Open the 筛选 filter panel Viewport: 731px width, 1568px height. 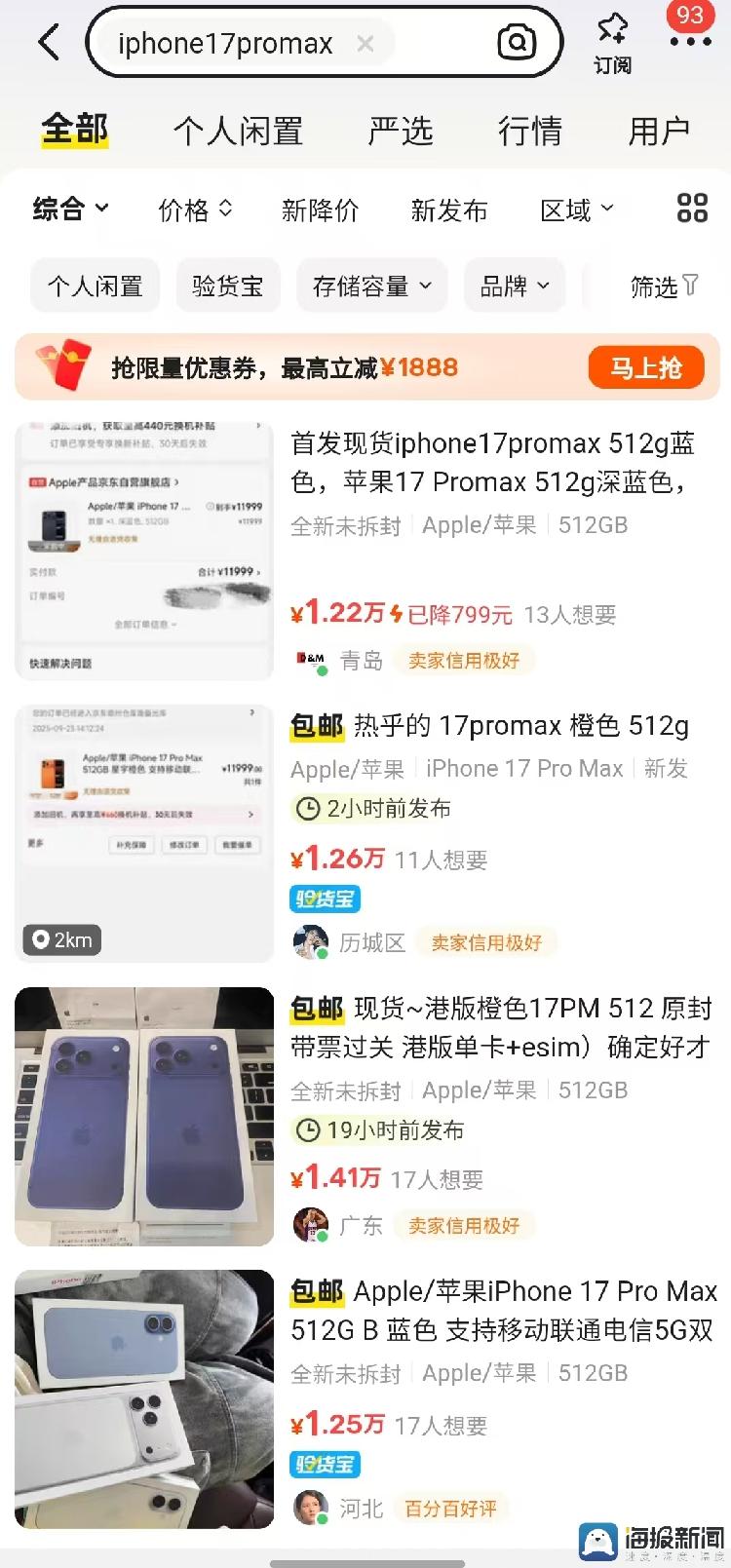pos(665,286)
